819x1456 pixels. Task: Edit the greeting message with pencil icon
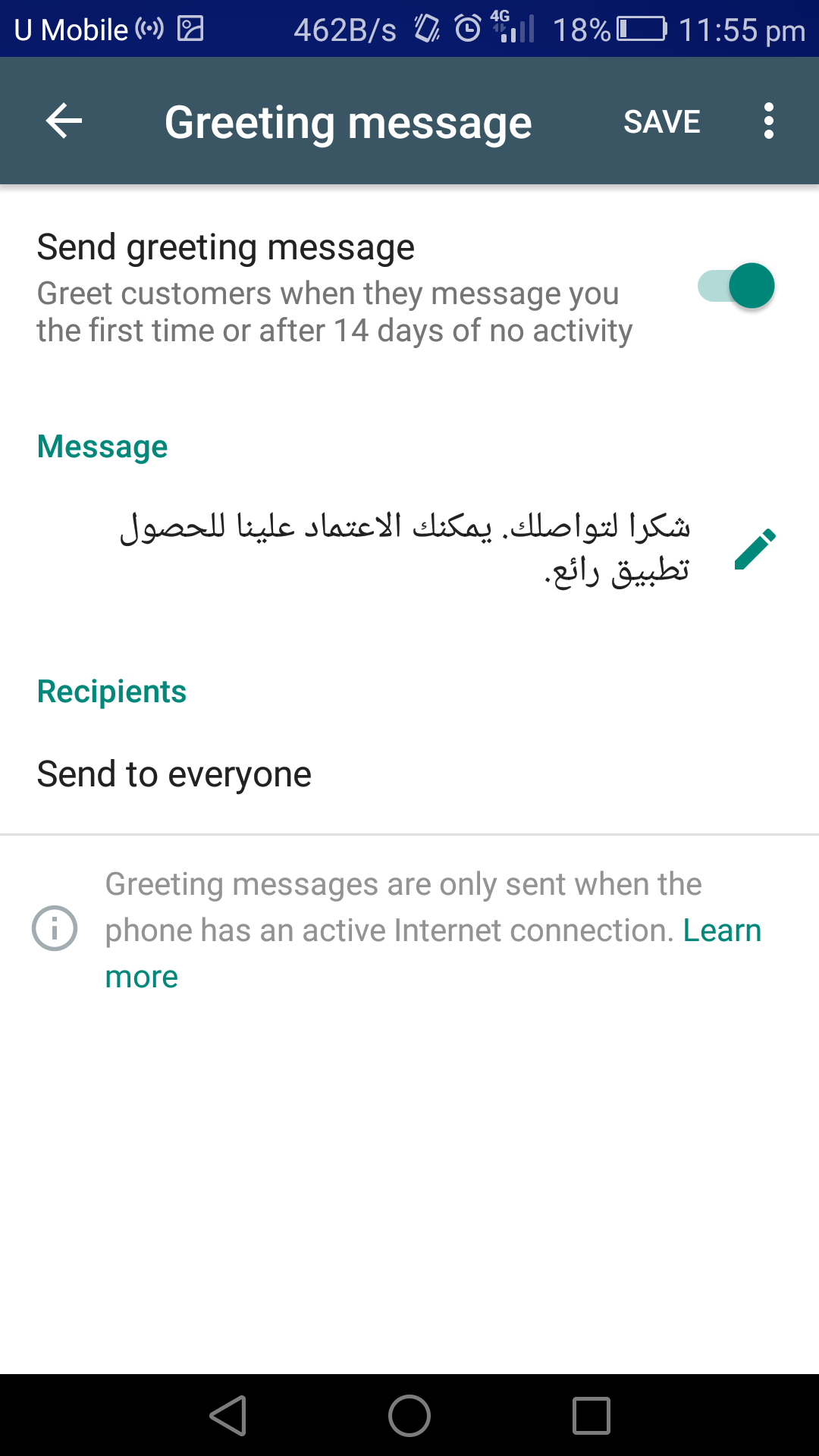pos(755,548)
